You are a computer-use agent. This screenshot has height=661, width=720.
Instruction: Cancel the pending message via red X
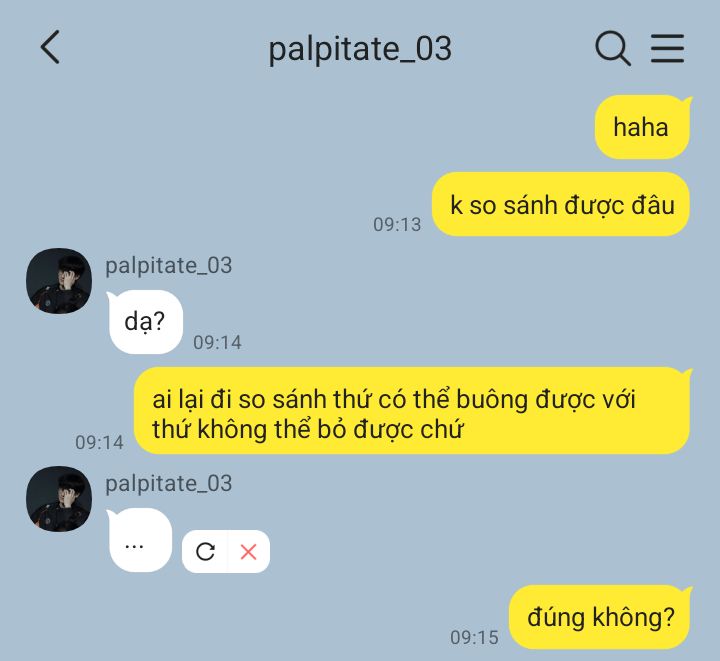[x=249, y=551]
